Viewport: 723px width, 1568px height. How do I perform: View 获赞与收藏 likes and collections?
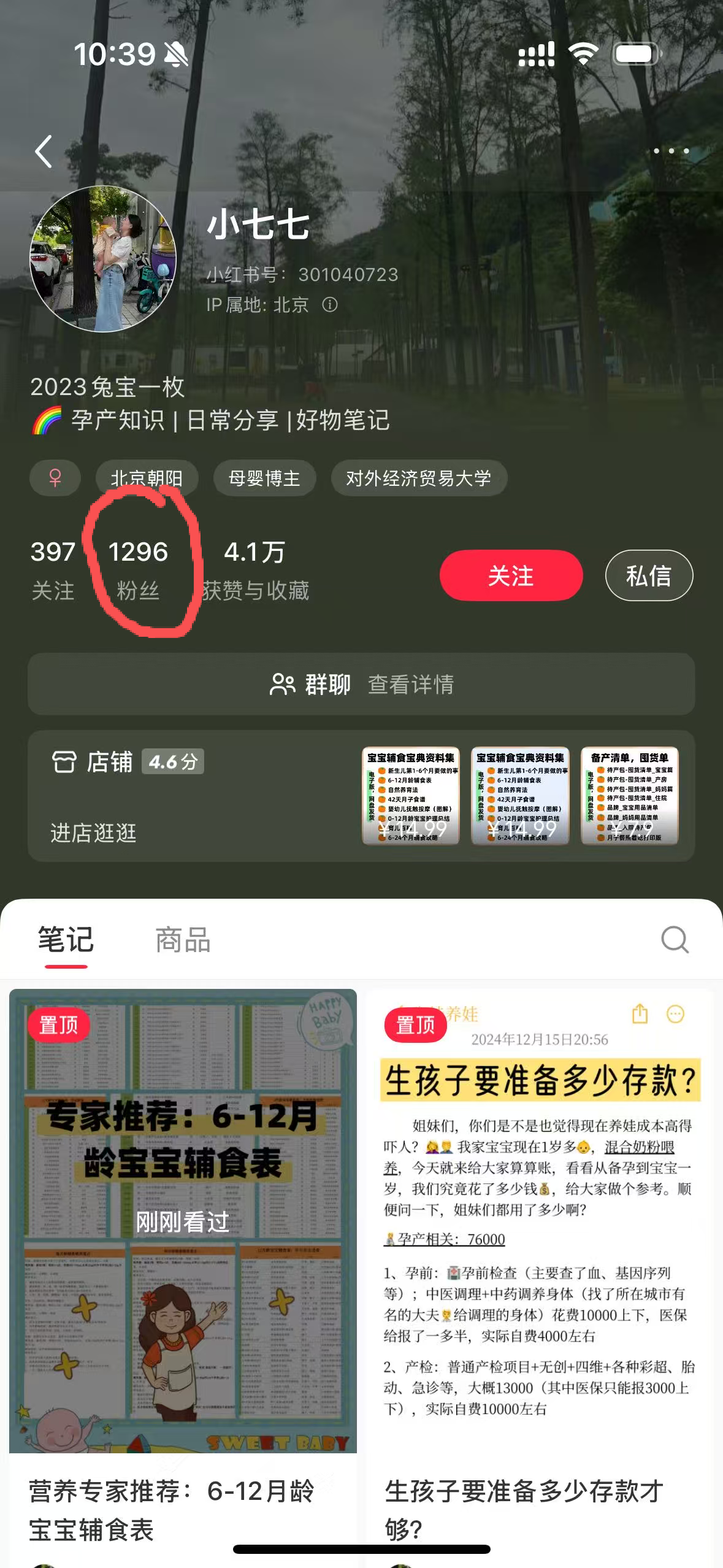point(254,569)
